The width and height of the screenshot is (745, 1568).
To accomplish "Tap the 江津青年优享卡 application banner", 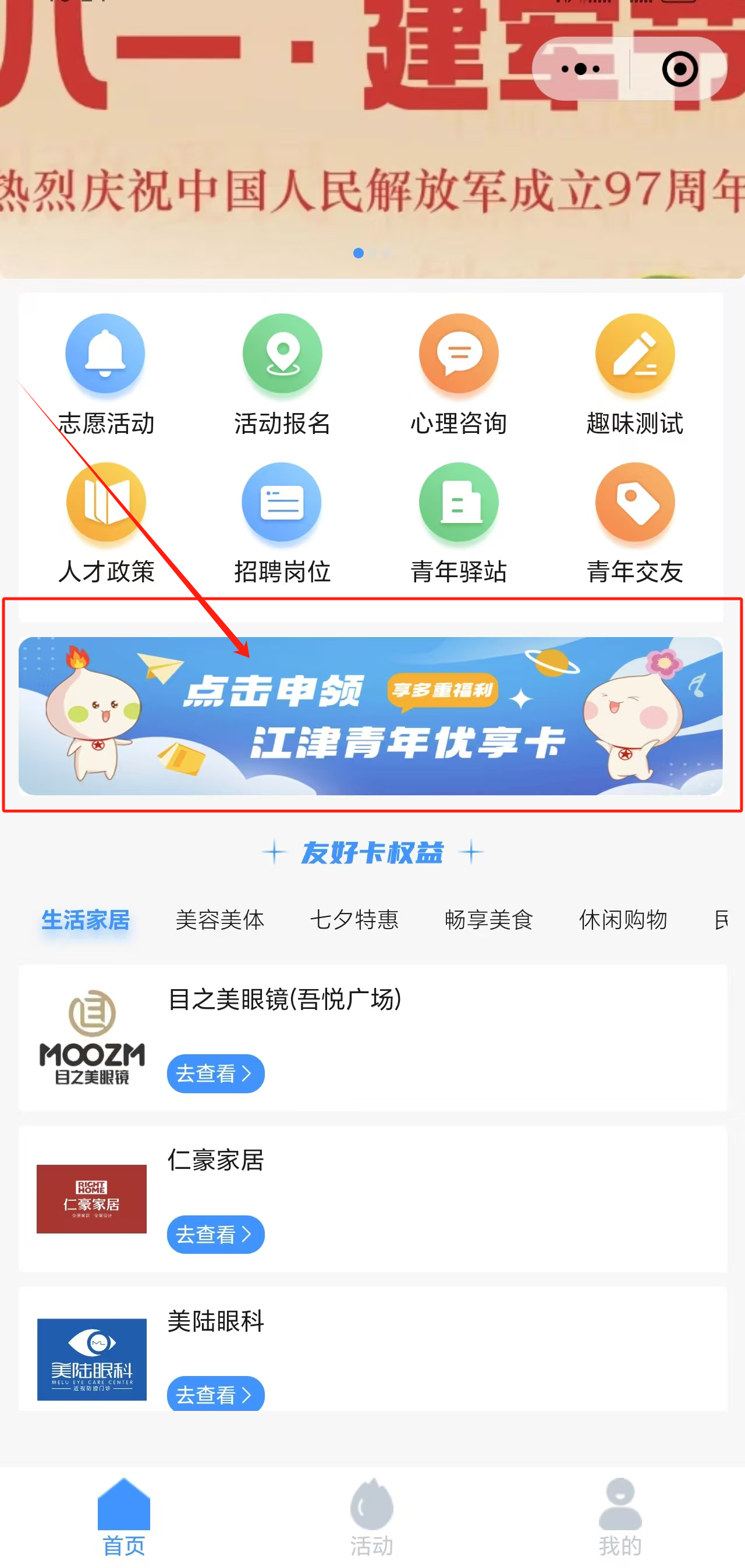I will (x=370, y=716).
